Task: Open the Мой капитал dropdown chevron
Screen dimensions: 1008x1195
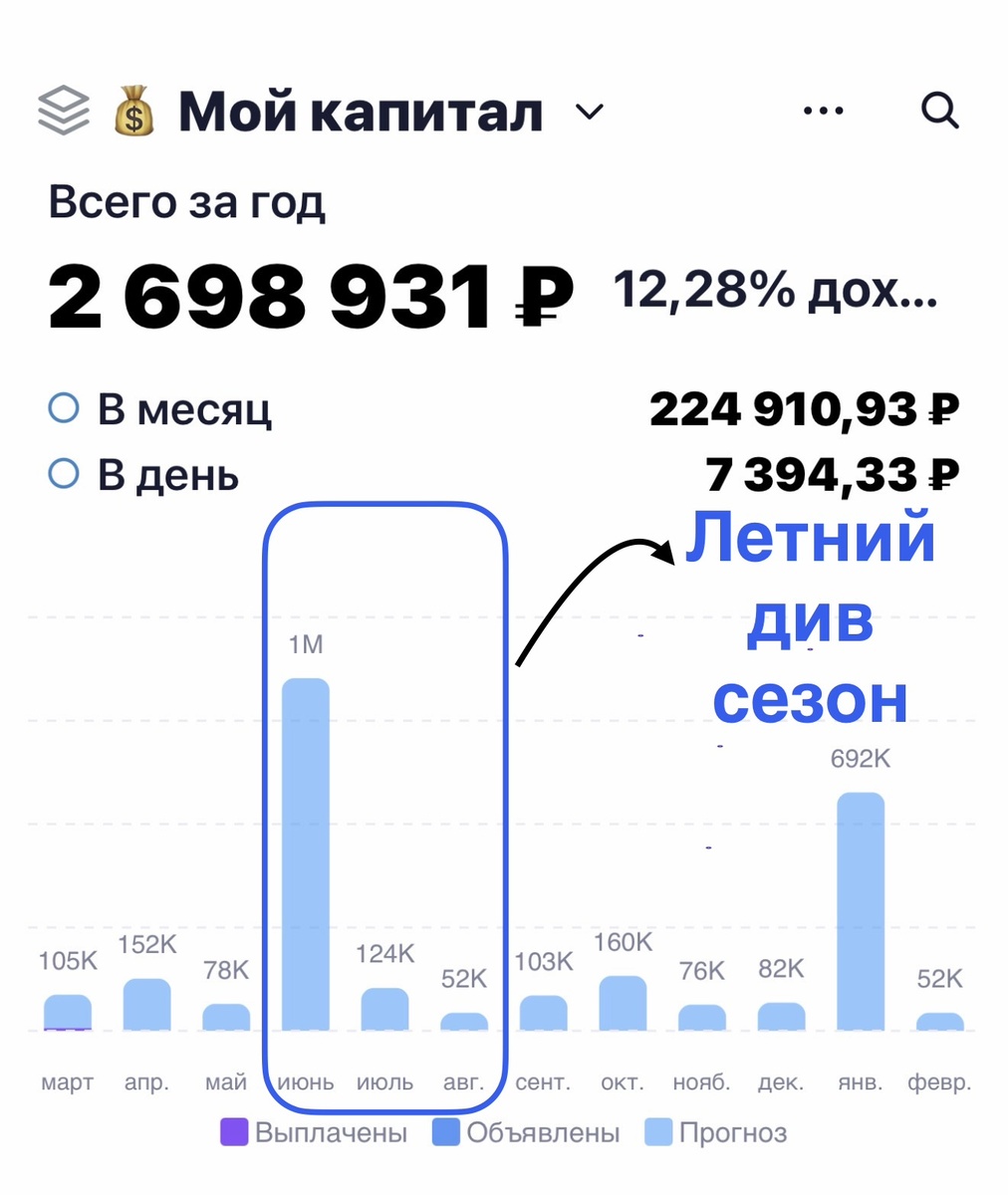Action: click(x=588, y=113)
